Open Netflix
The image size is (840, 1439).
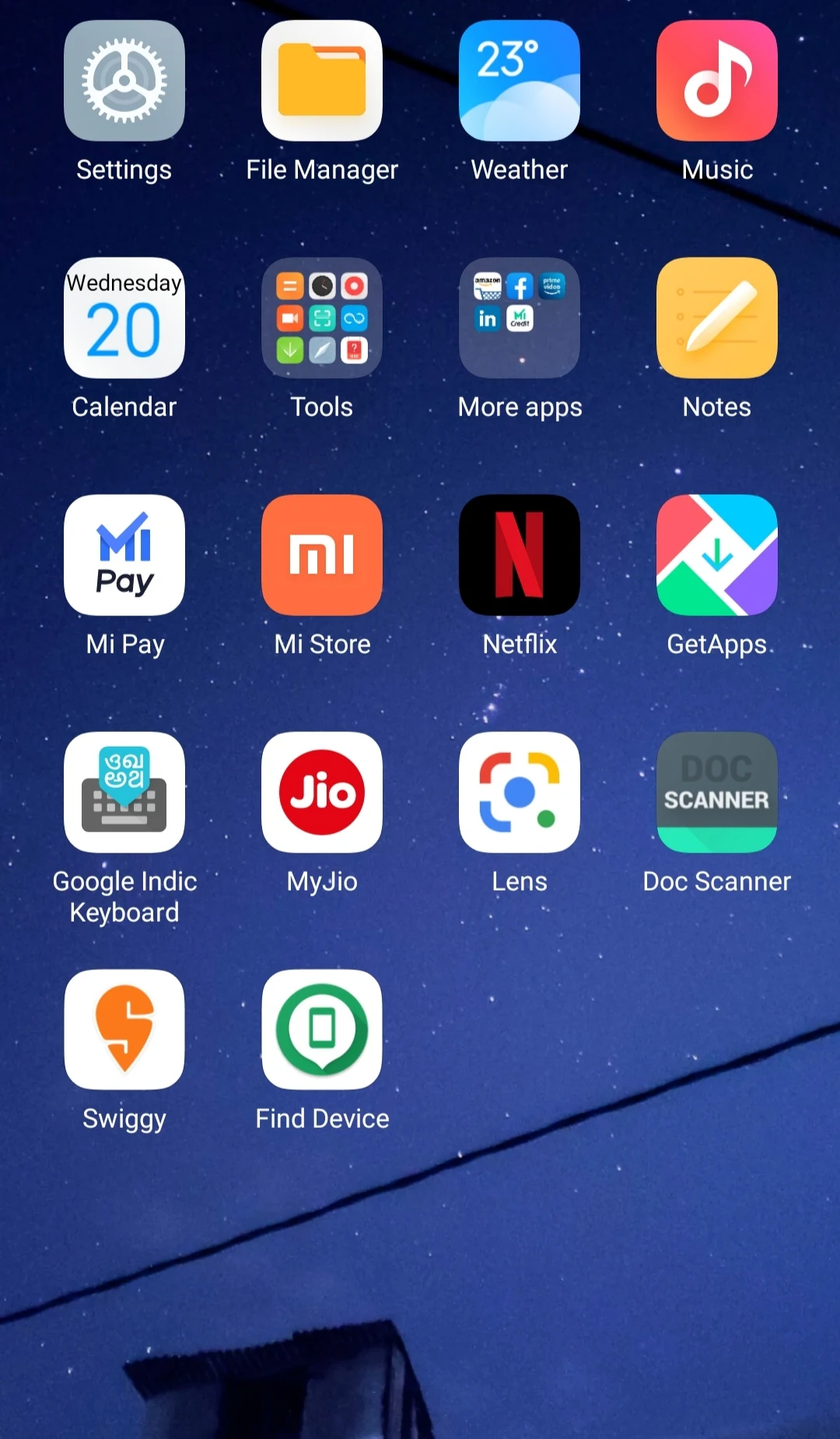tap(520, 555)
